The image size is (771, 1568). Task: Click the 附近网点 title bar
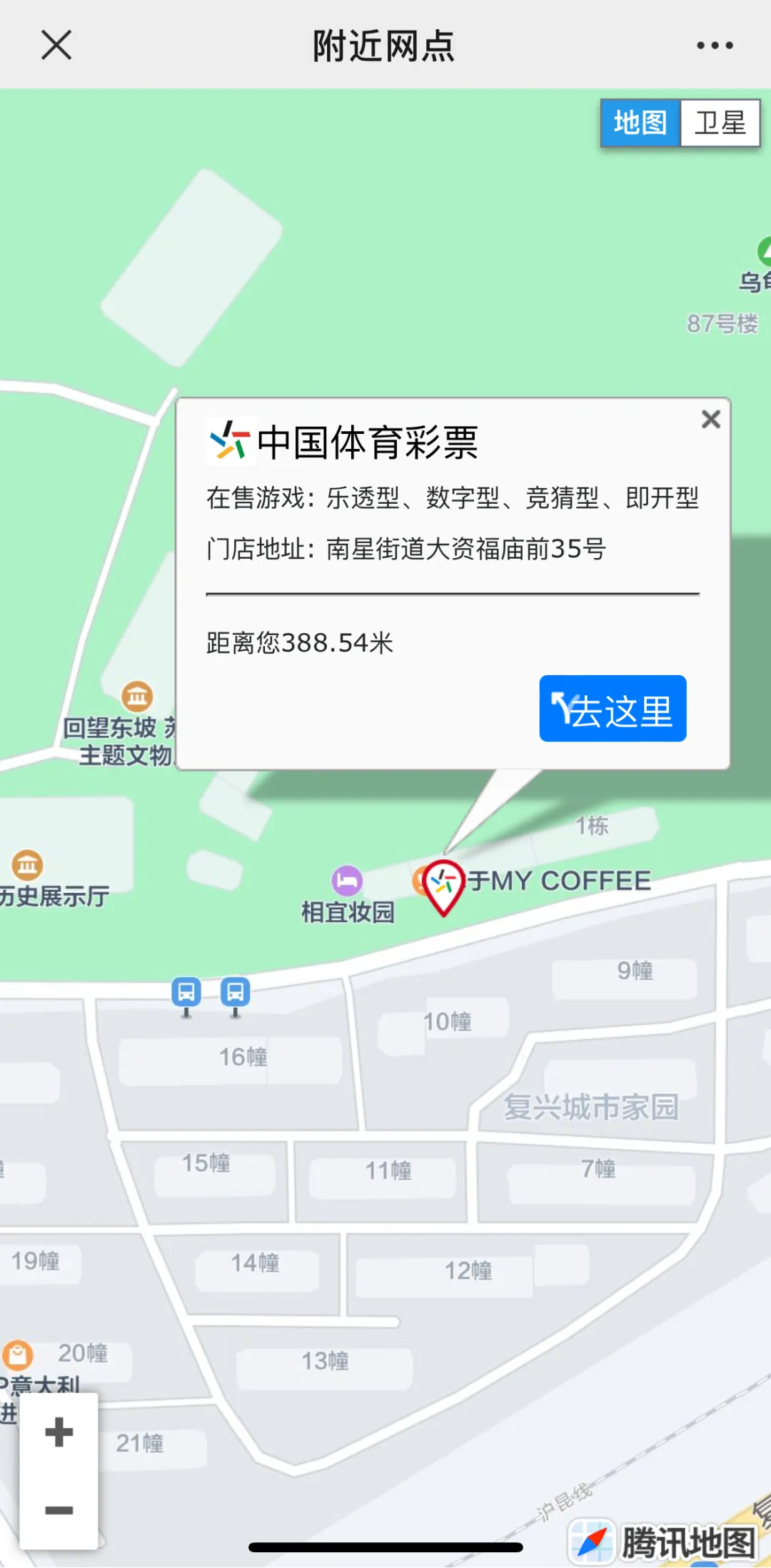click(383, 45)
